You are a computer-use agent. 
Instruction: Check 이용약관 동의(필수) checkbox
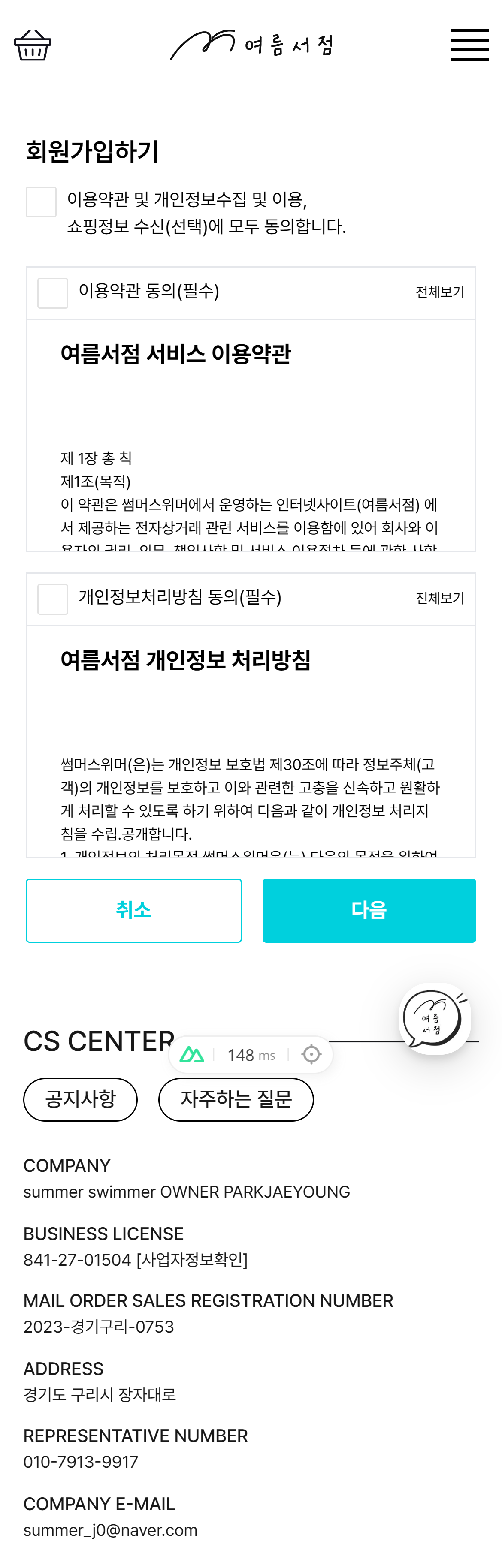click(52, 293)
